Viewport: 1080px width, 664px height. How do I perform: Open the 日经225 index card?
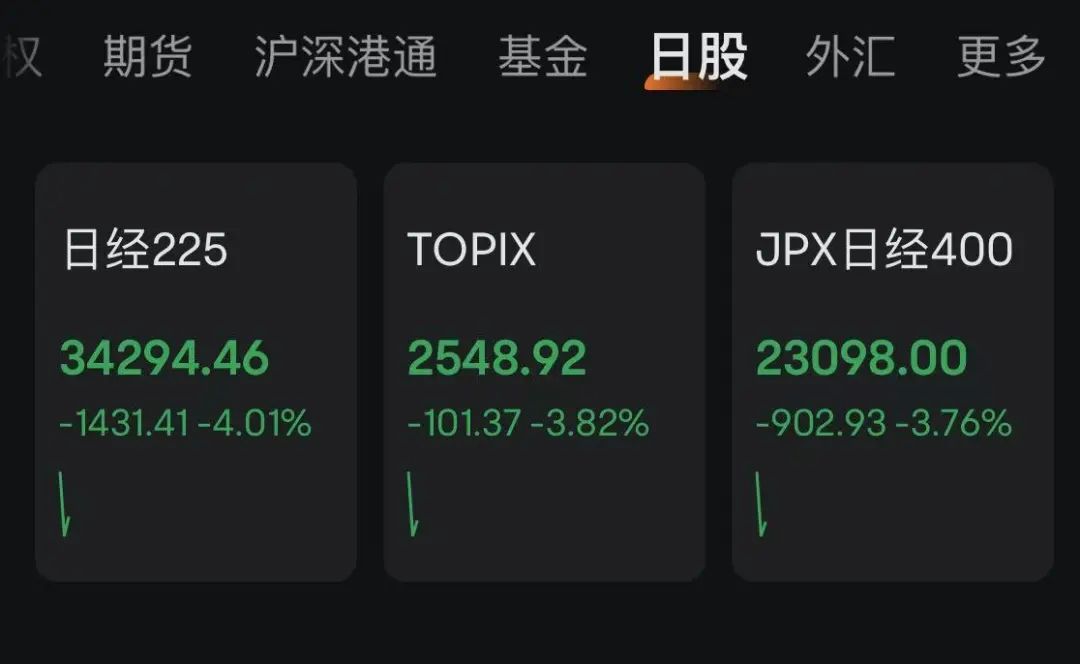pos(196,372)
